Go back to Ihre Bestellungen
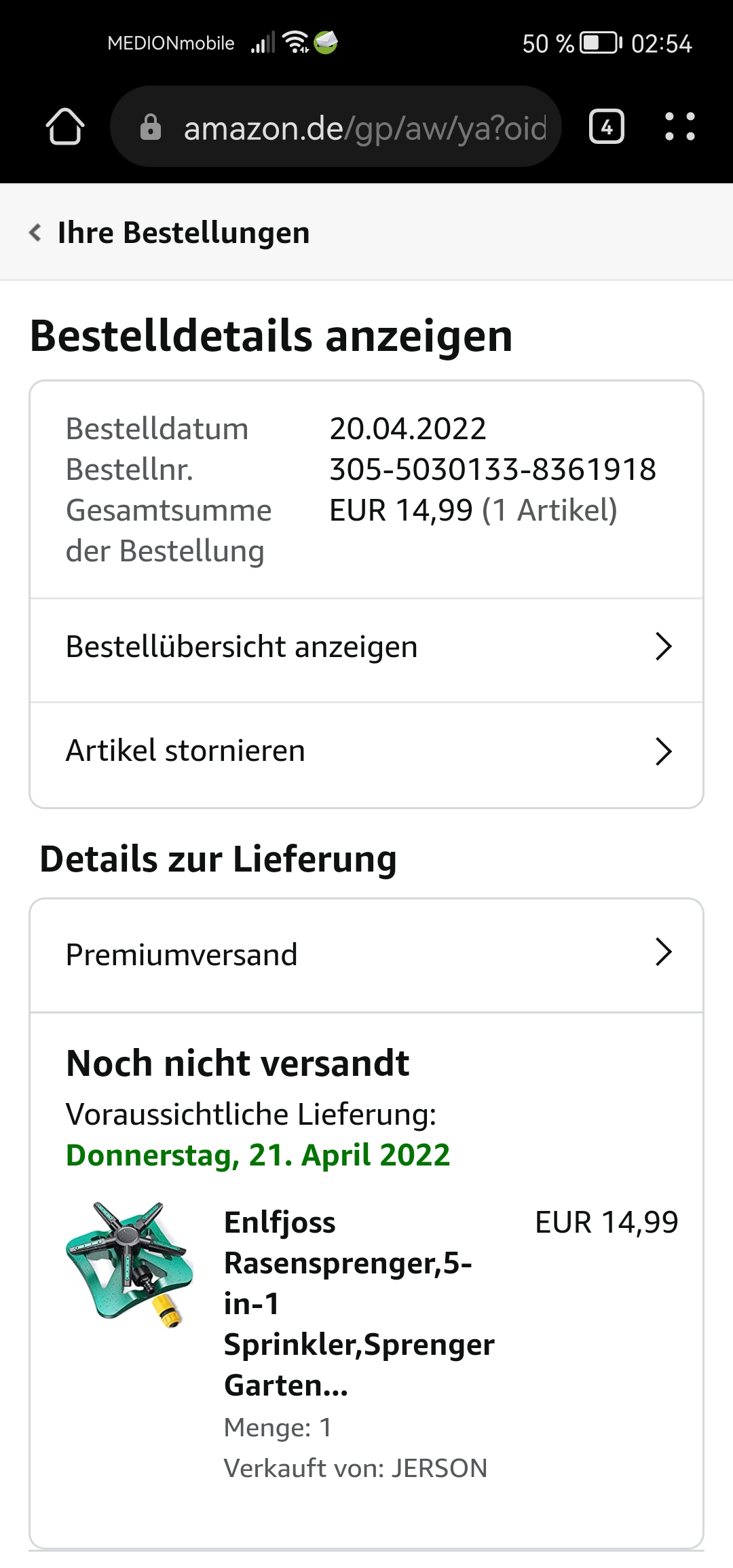Viewport: 733px width, 1568px height. point(170,233)
